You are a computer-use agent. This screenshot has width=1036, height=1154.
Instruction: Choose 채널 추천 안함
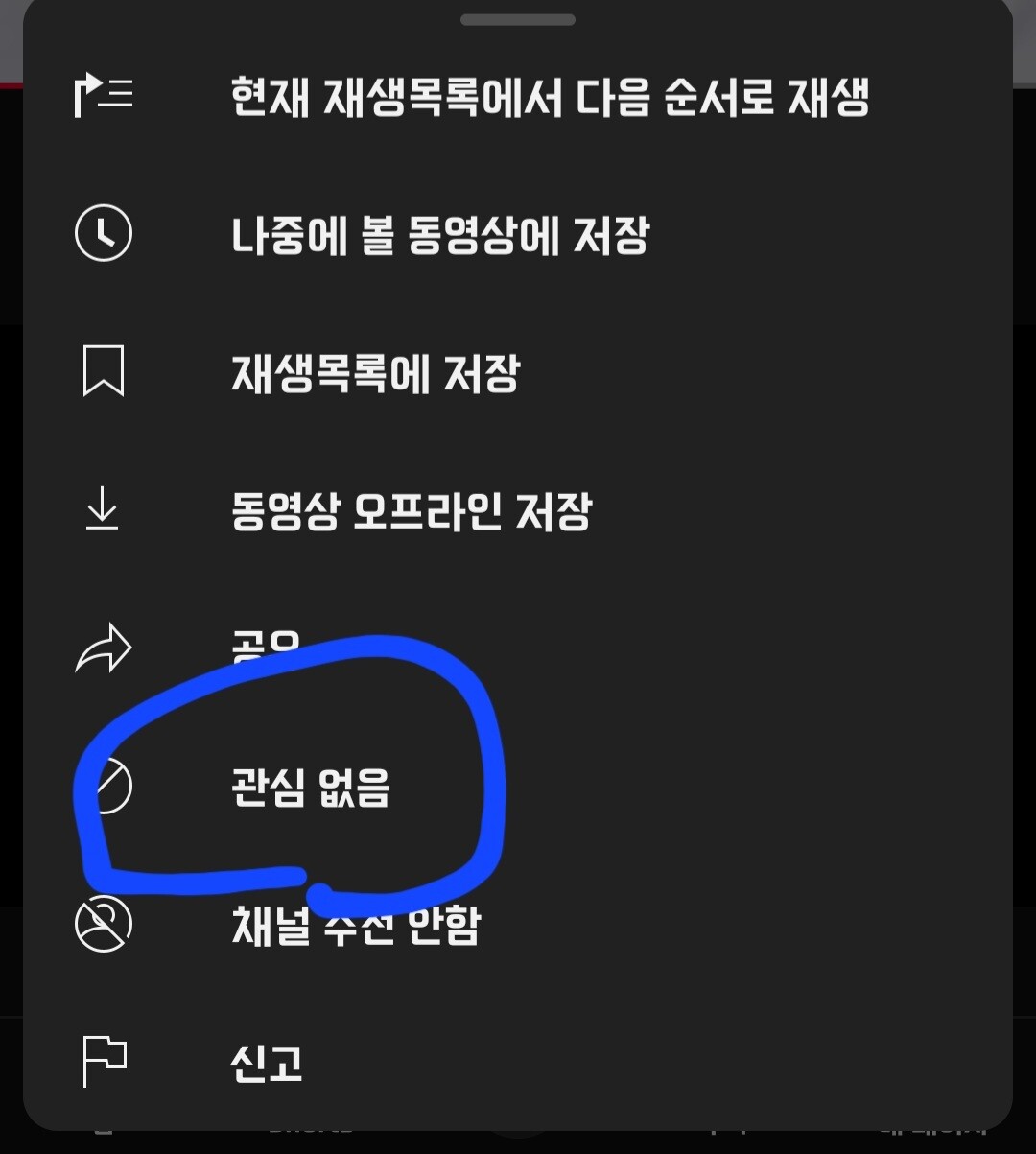tap(518, 925)
